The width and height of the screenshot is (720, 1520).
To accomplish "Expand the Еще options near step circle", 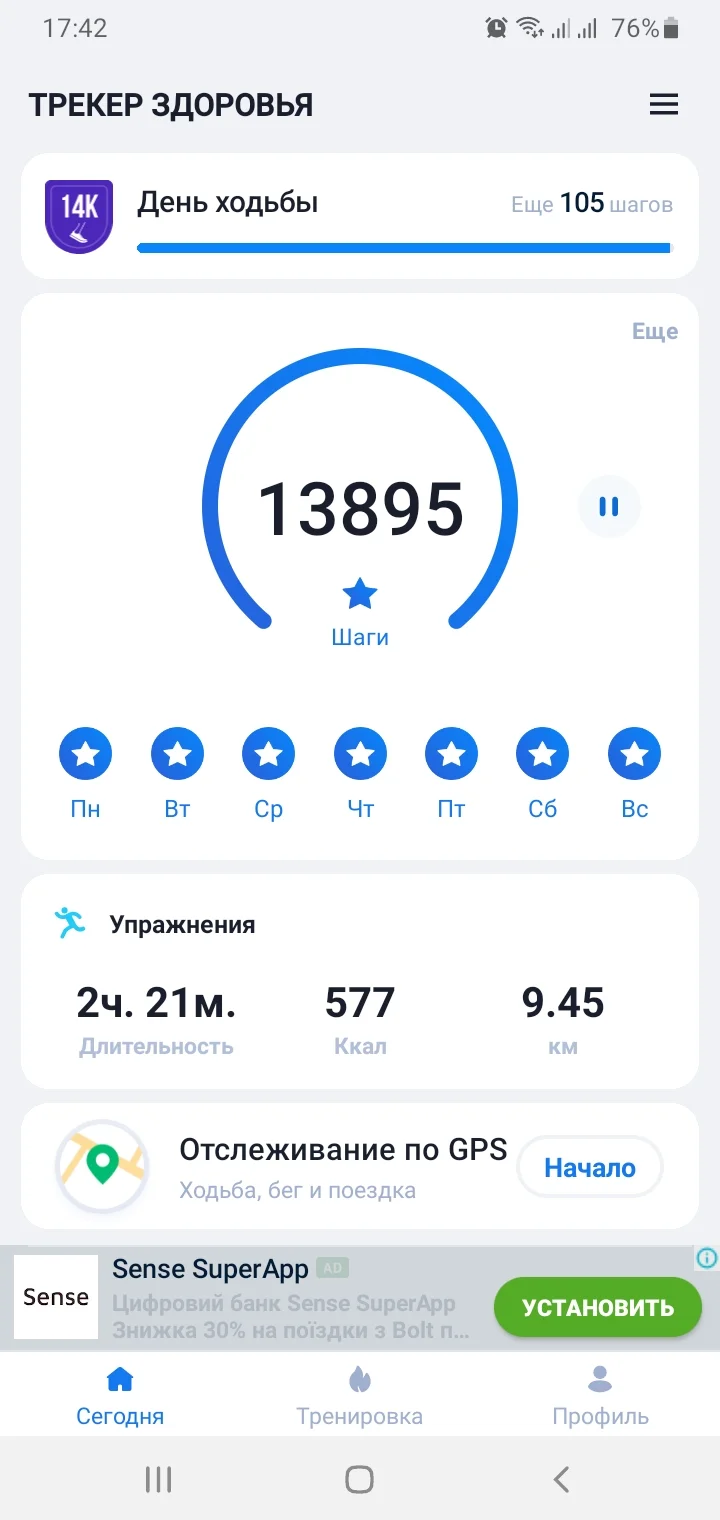I will pyautogui.click(x=656, y=331).
